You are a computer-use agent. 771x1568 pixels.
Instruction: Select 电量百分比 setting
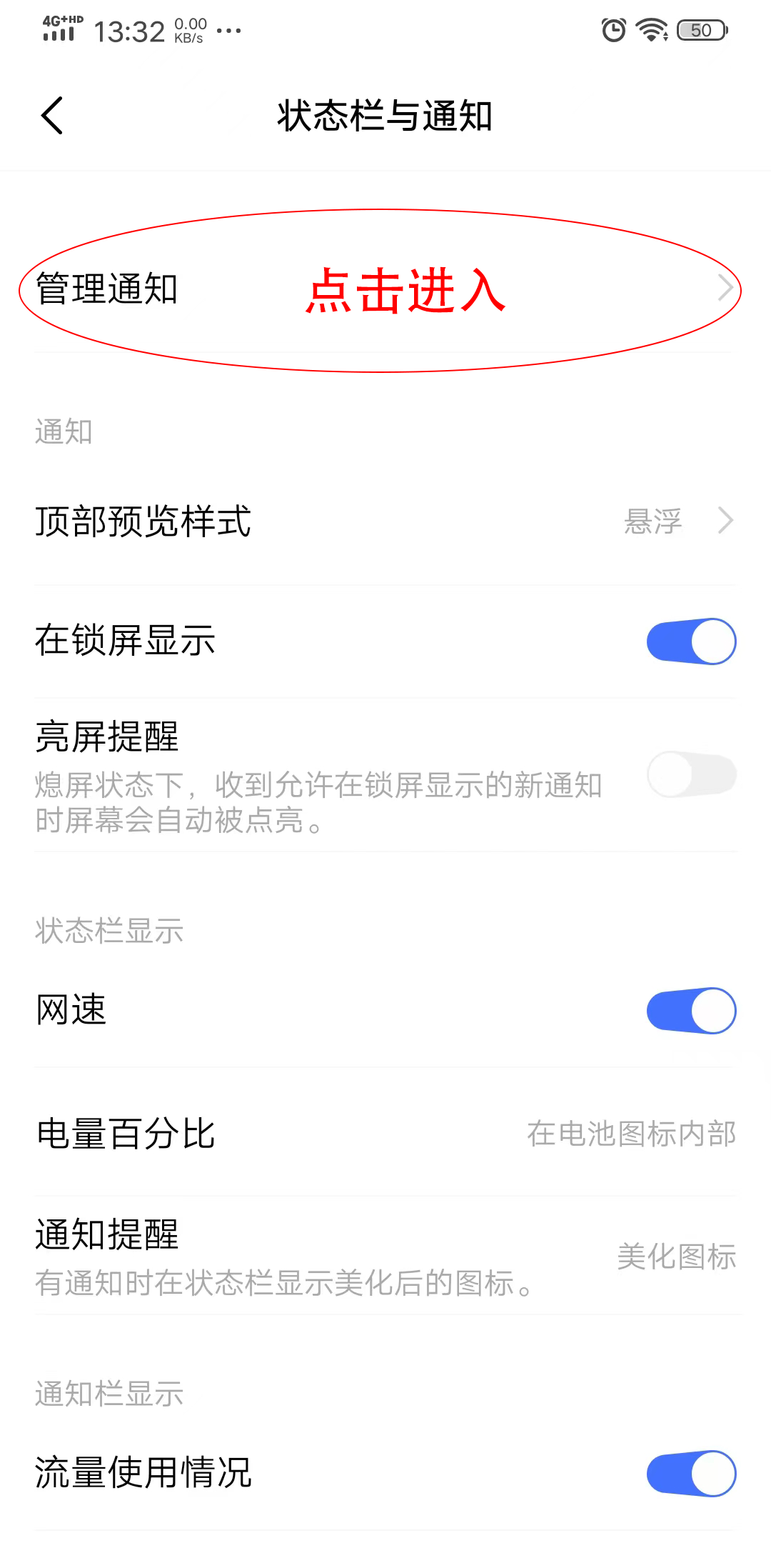[x=384, y=1134]
